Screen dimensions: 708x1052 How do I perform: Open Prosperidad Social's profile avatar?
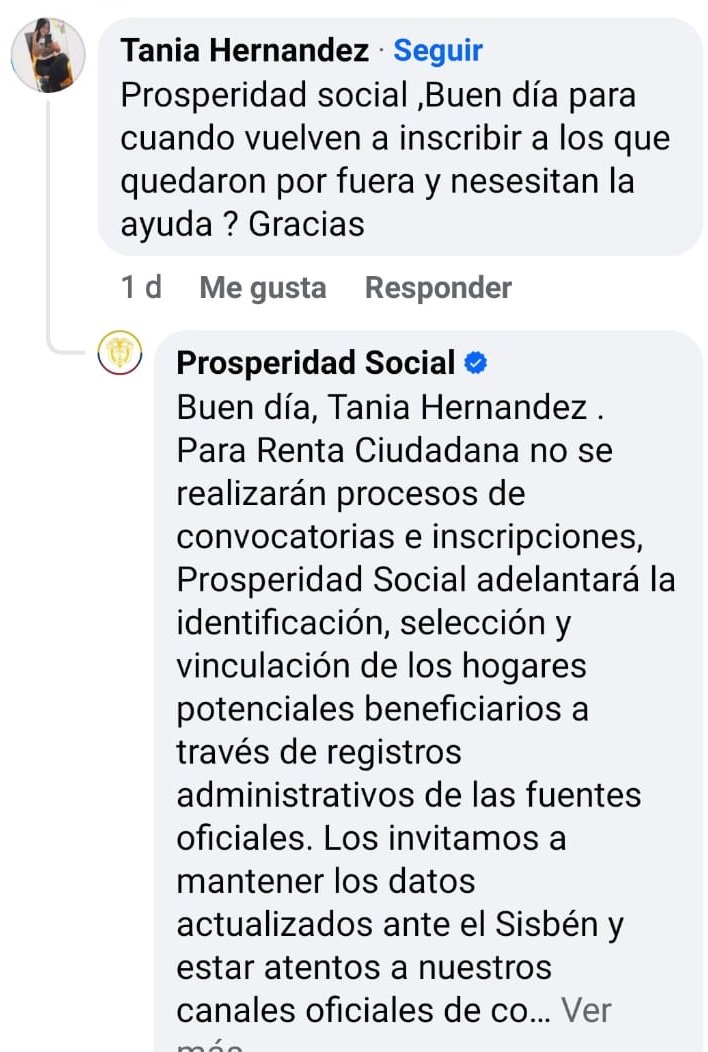click(x=119, y=353)
